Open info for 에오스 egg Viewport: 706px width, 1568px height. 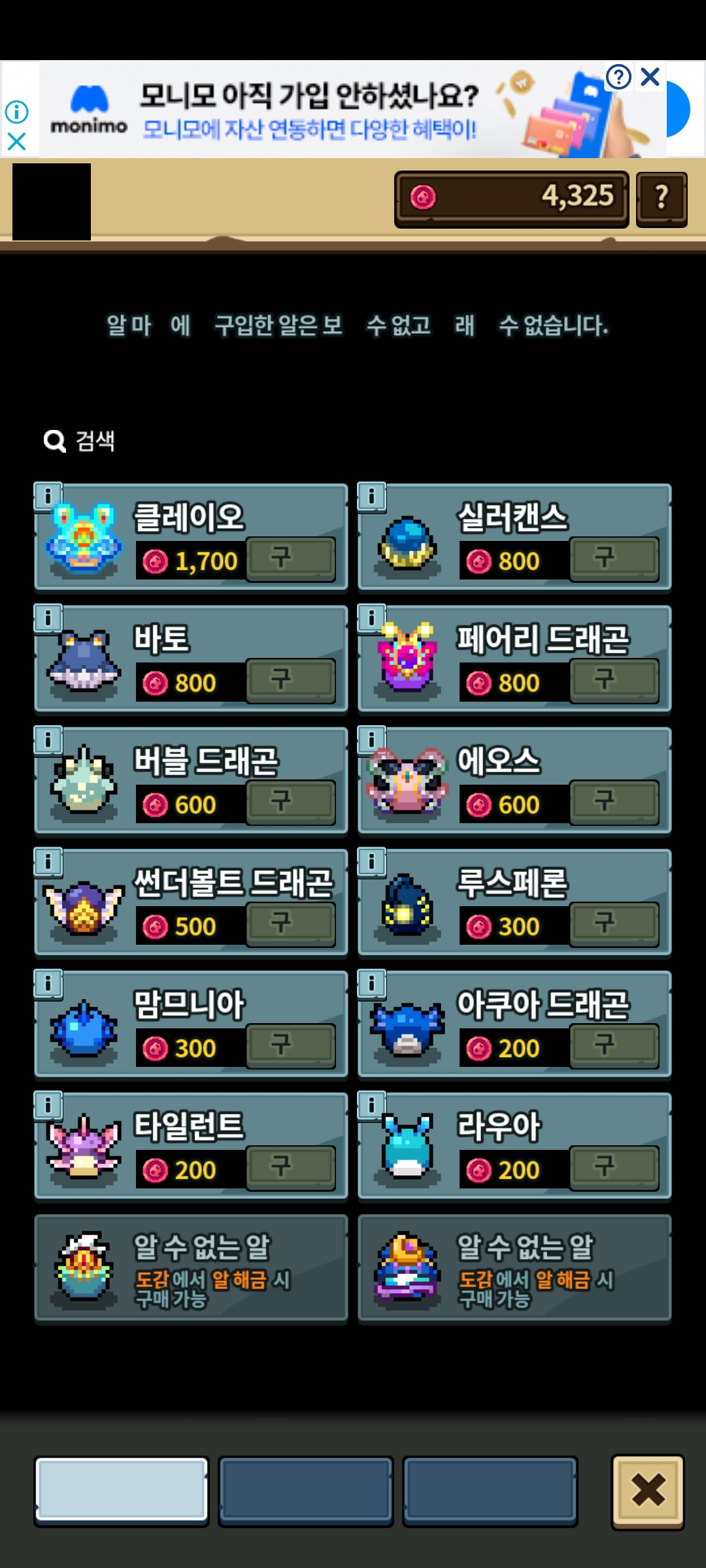pyautogui.click(x=371, y=740)
